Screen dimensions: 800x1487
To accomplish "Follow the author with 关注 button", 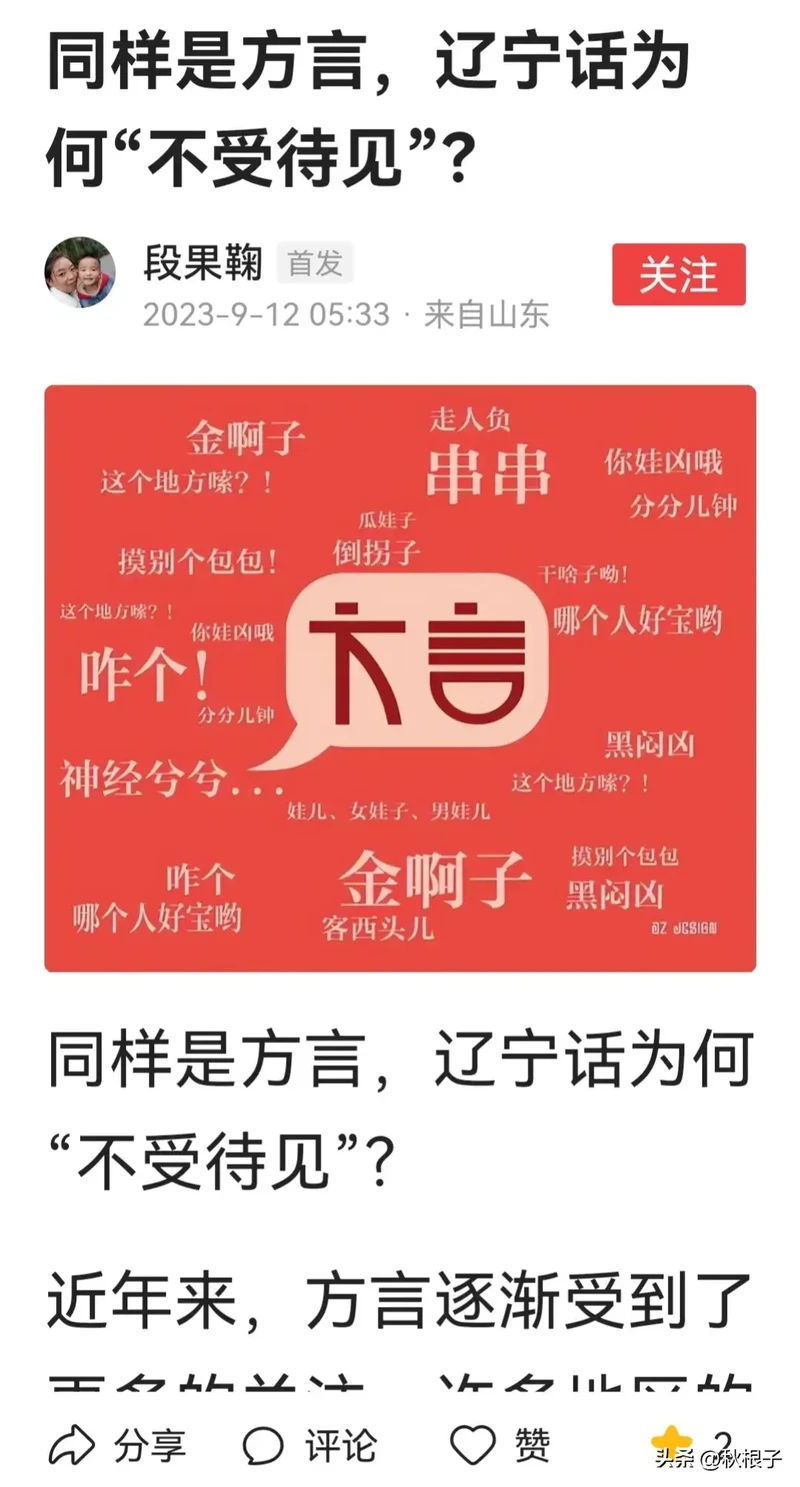I will tap(678, 275).
